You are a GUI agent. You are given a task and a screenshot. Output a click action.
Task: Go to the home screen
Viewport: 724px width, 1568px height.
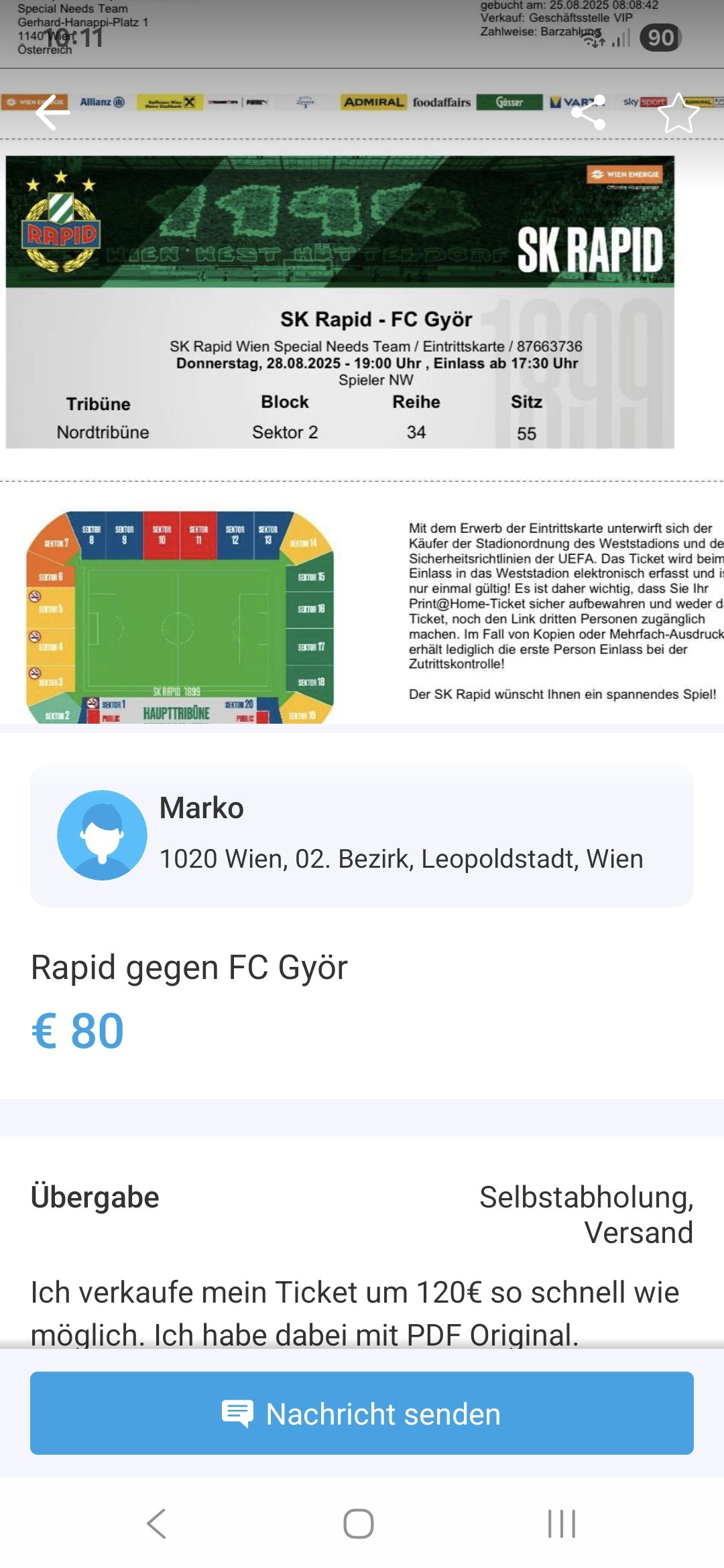pos(359,1523)
